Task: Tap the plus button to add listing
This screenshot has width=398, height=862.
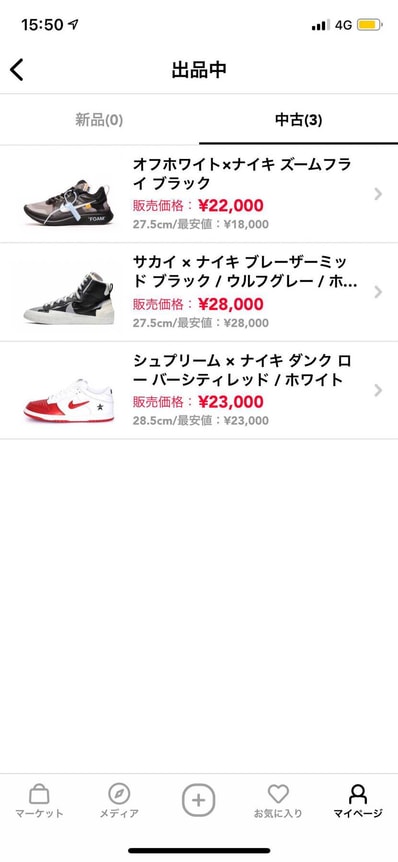Action: [x=198, y=800]
